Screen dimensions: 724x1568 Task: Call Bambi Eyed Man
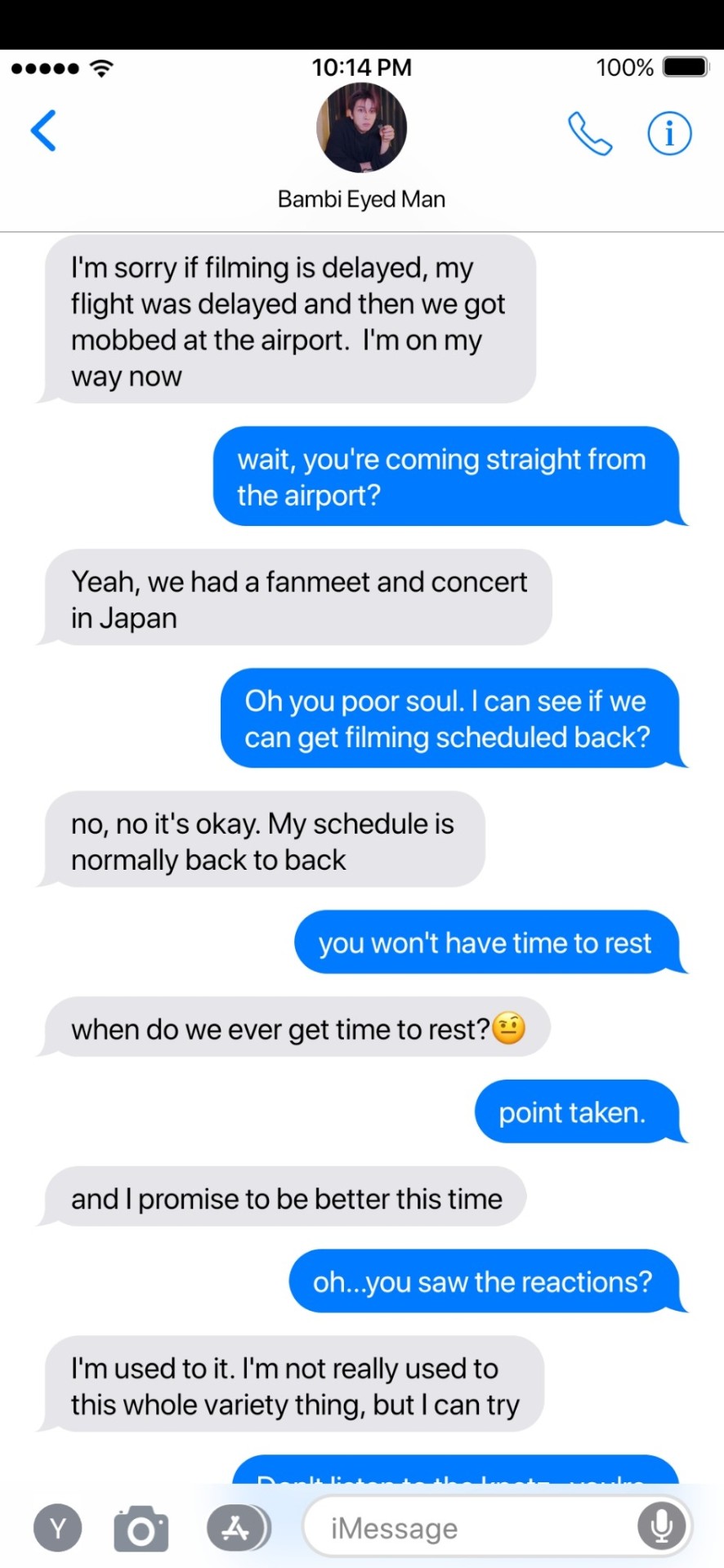589,133
